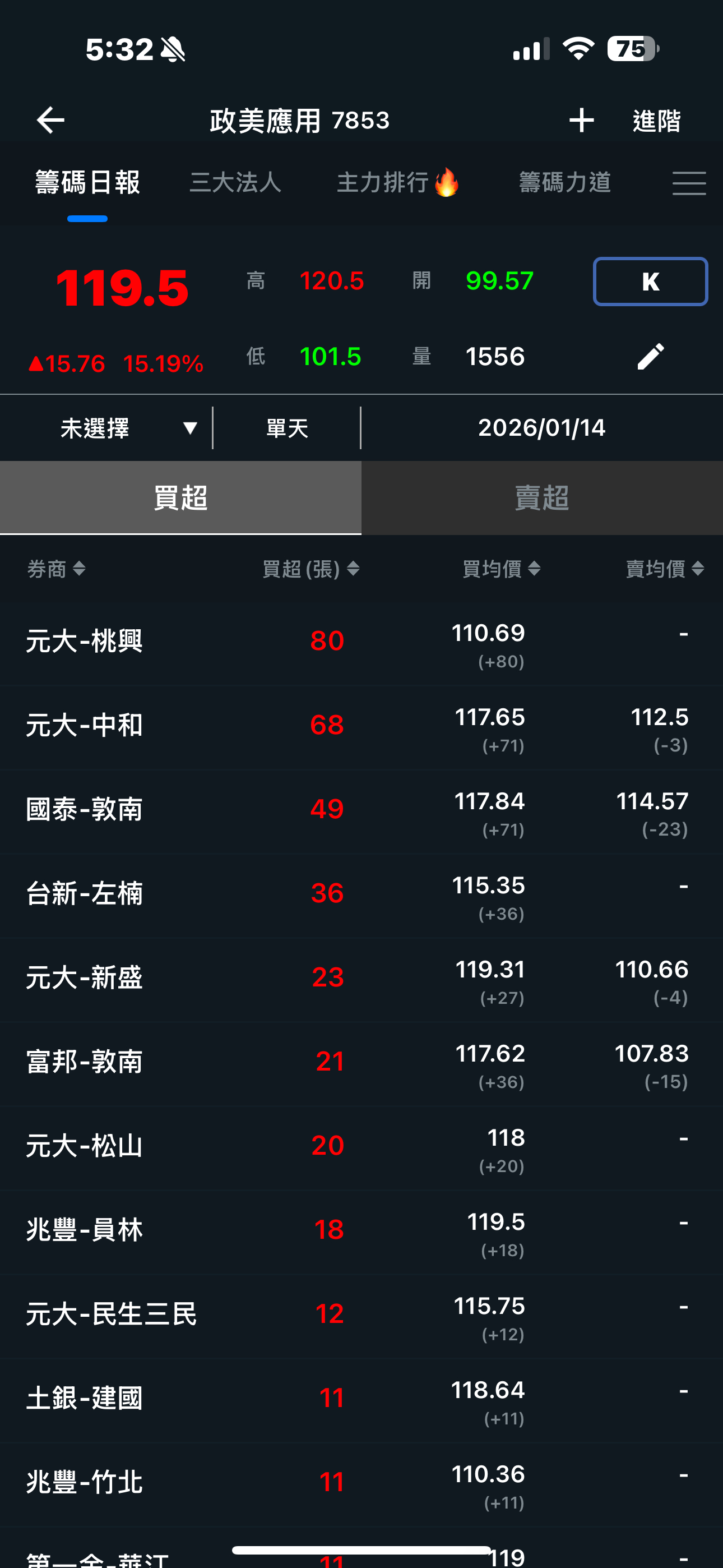
Task: Pick a date from 2026/01/14
Action: tap(541, 428)
